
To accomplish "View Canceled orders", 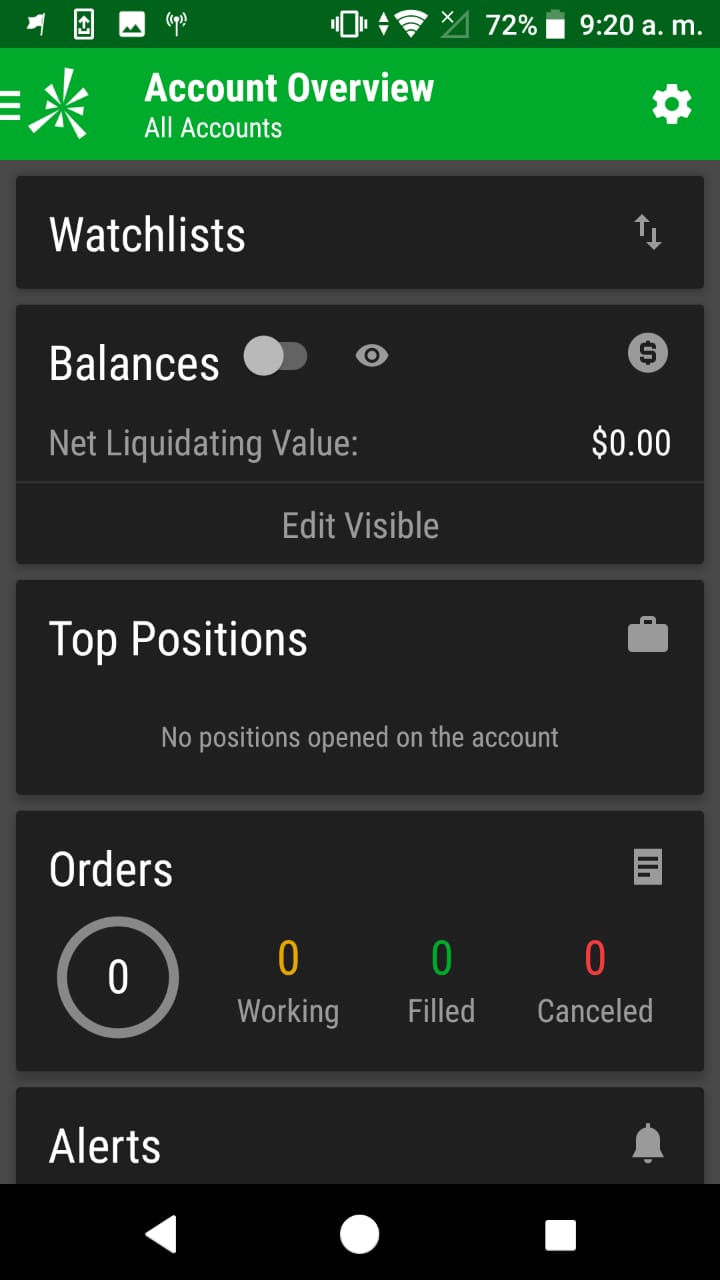I will point(595,983).
